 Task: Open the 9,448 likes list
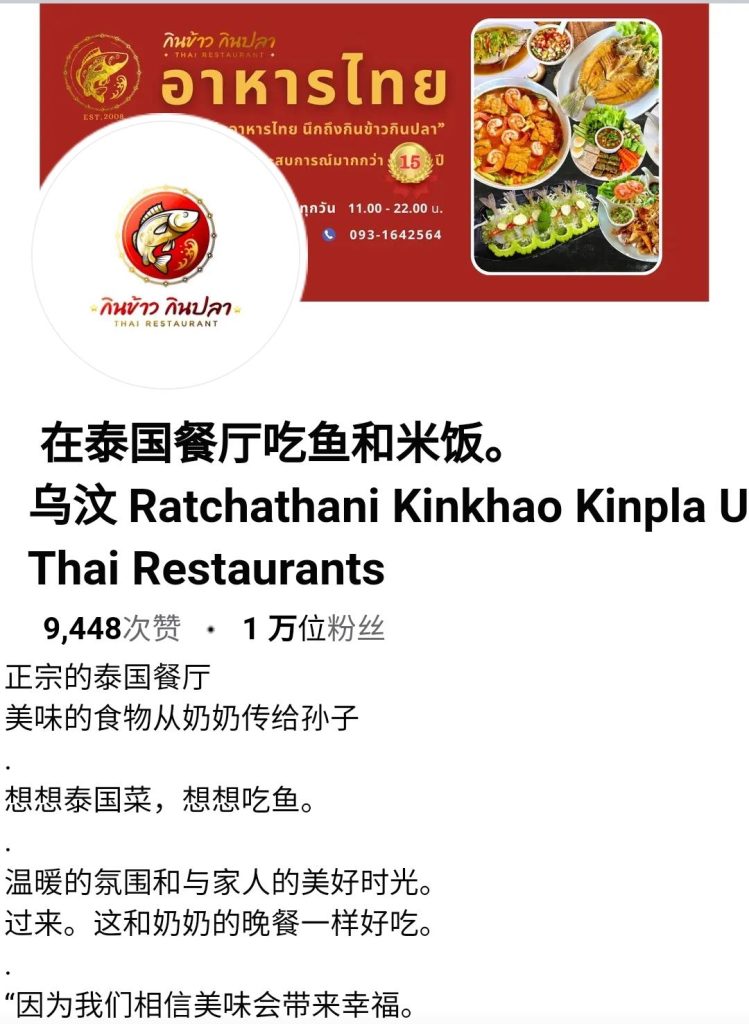112,629
